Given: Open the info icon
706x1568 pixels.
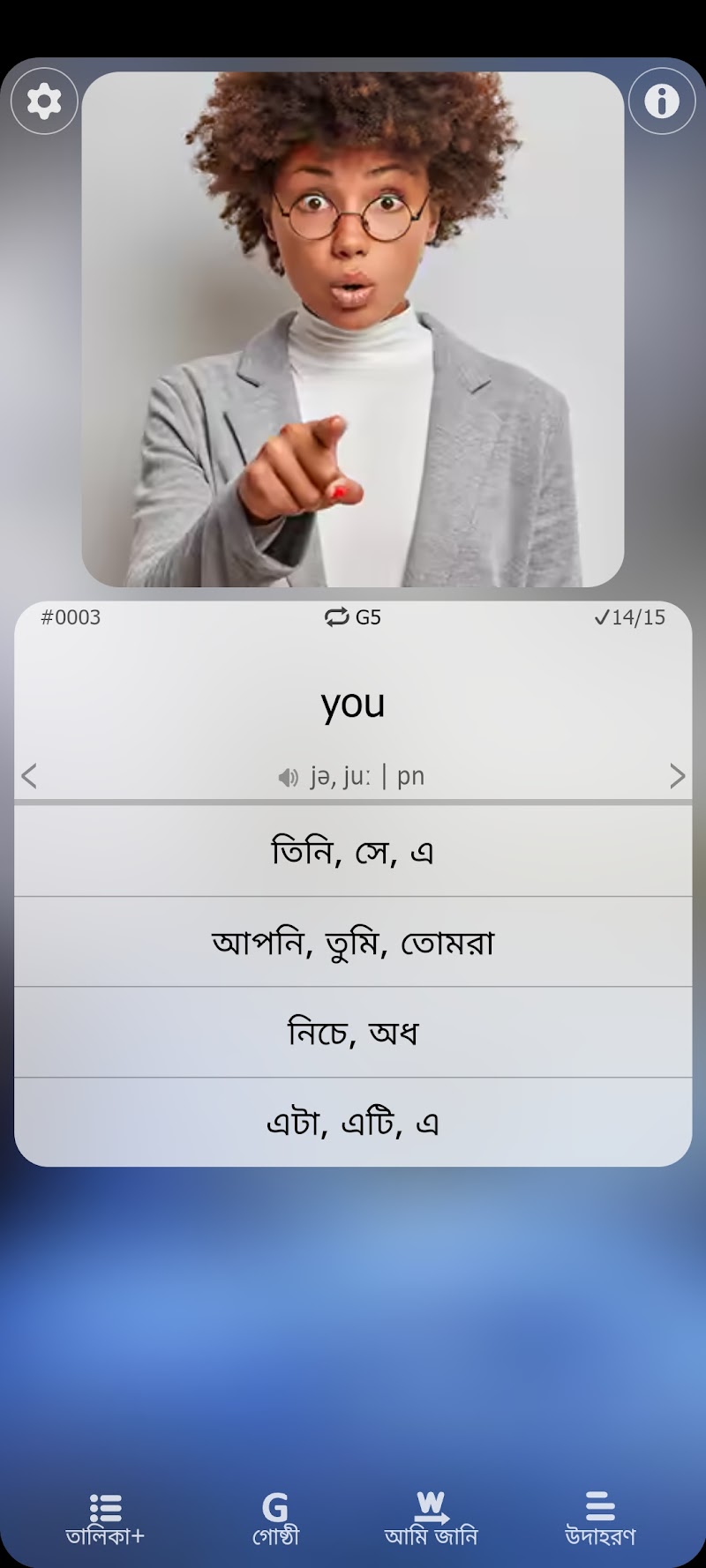Looking at the screenshot, I should pos(662,101).
